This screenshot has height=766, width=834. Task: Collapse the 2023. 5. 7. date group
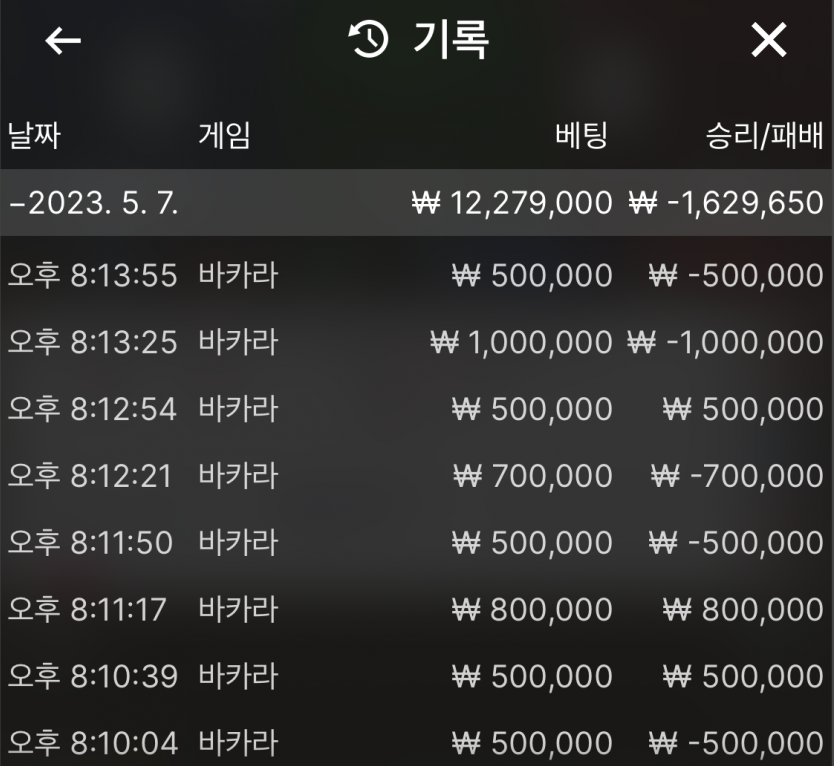coord(95,203)
